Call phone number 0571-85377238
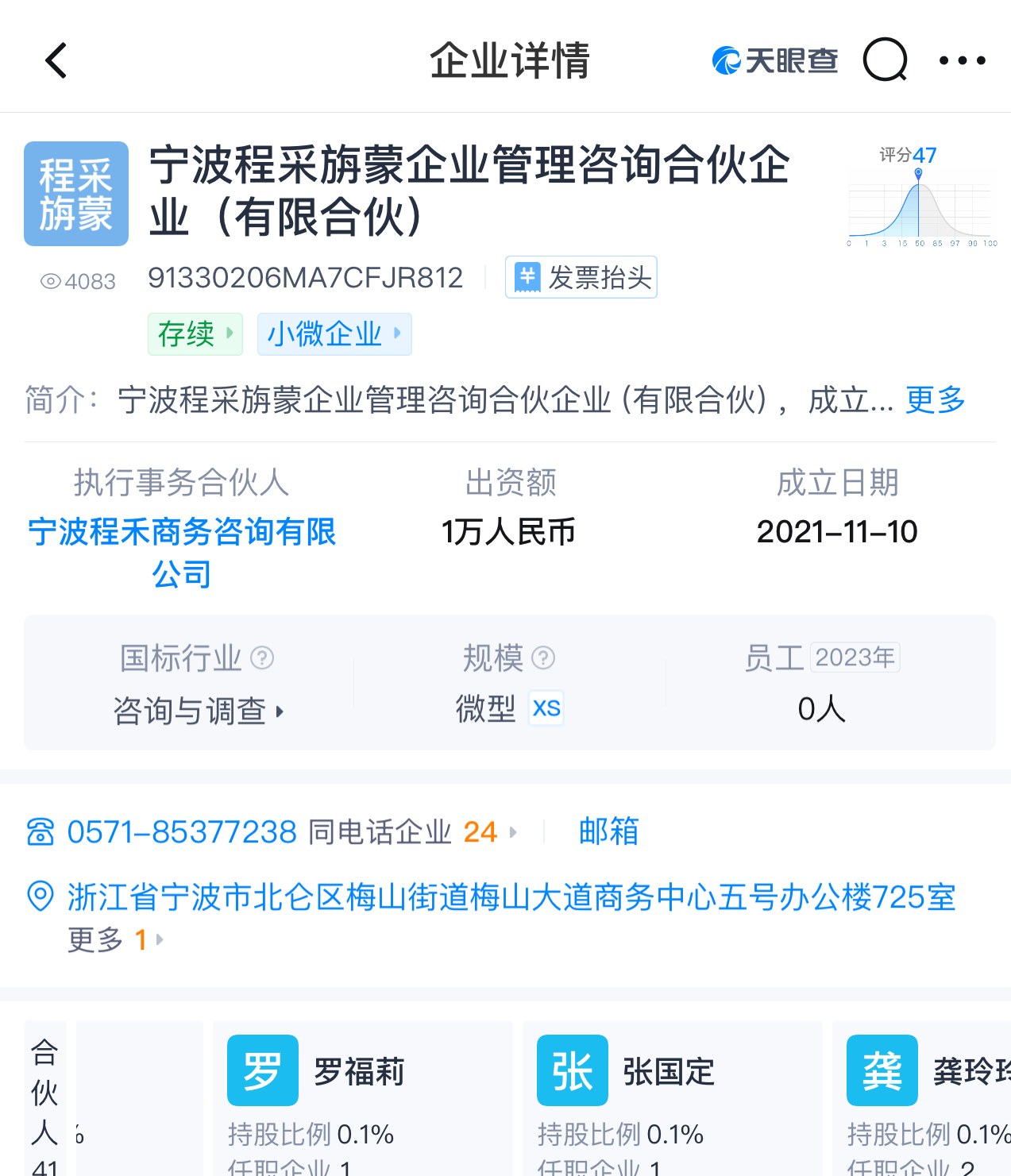1011x1176 pixels. pos(181,832)
